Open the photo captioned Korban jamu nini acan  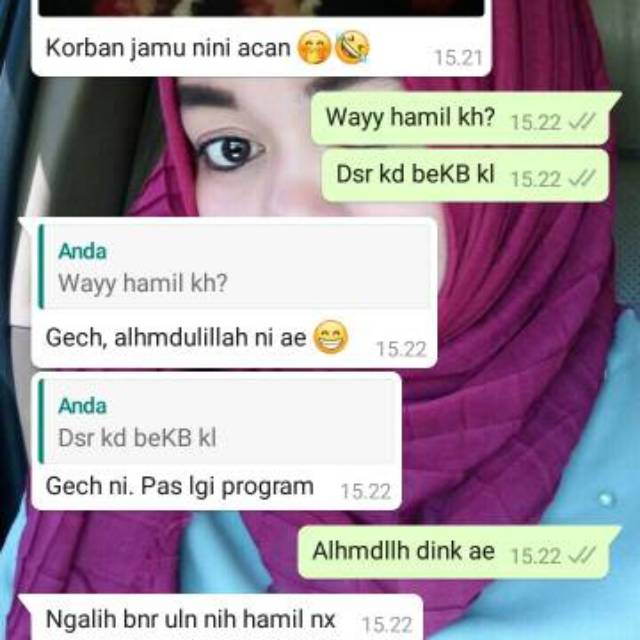coord(258,8)
